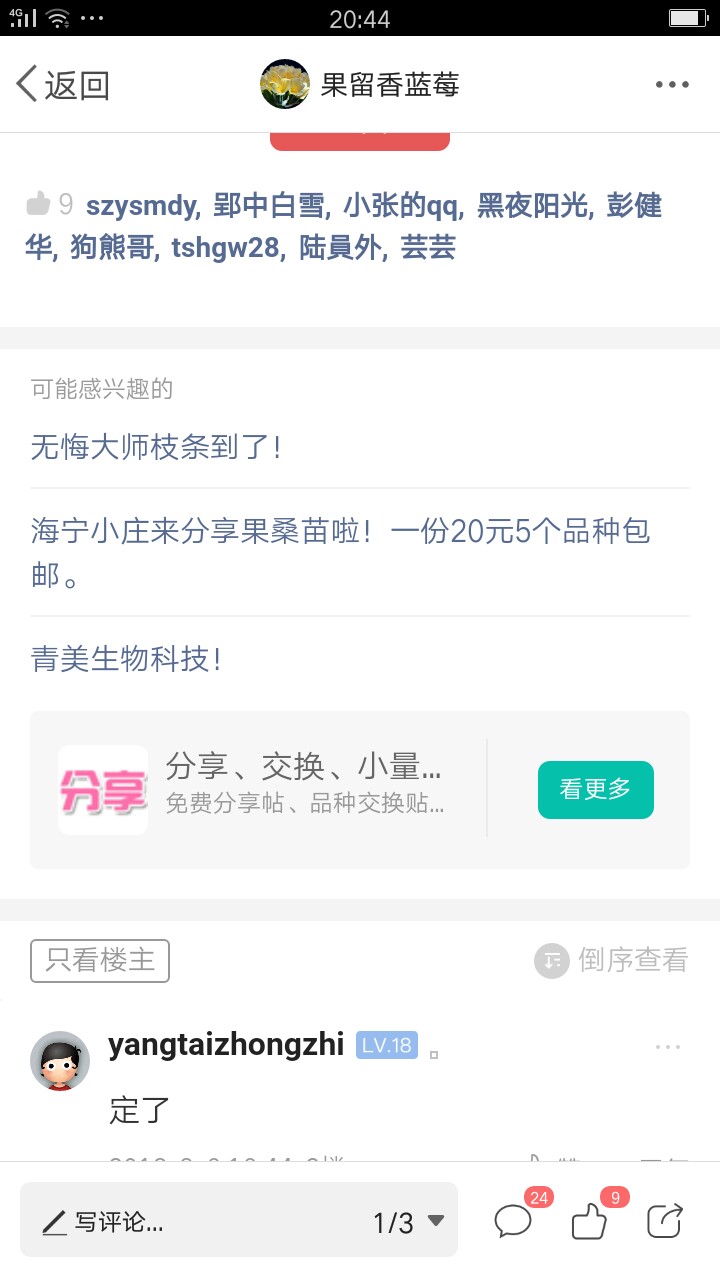This screenshot has width=720, height=1280.
Task: Open options menu for yangtaizhongzhi's comment
Action: 668,1047
